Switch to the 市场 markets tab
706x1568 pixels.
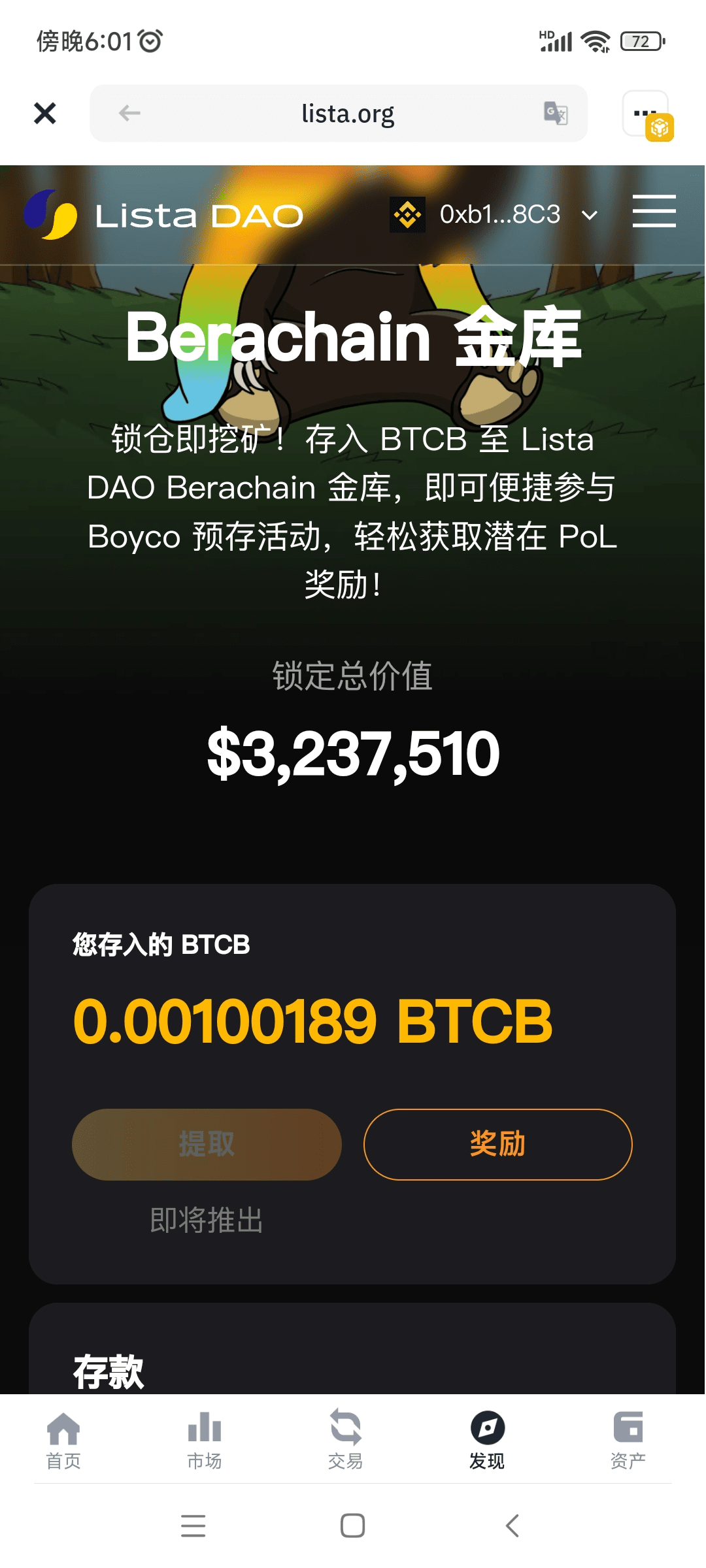tap(205, 1441)
